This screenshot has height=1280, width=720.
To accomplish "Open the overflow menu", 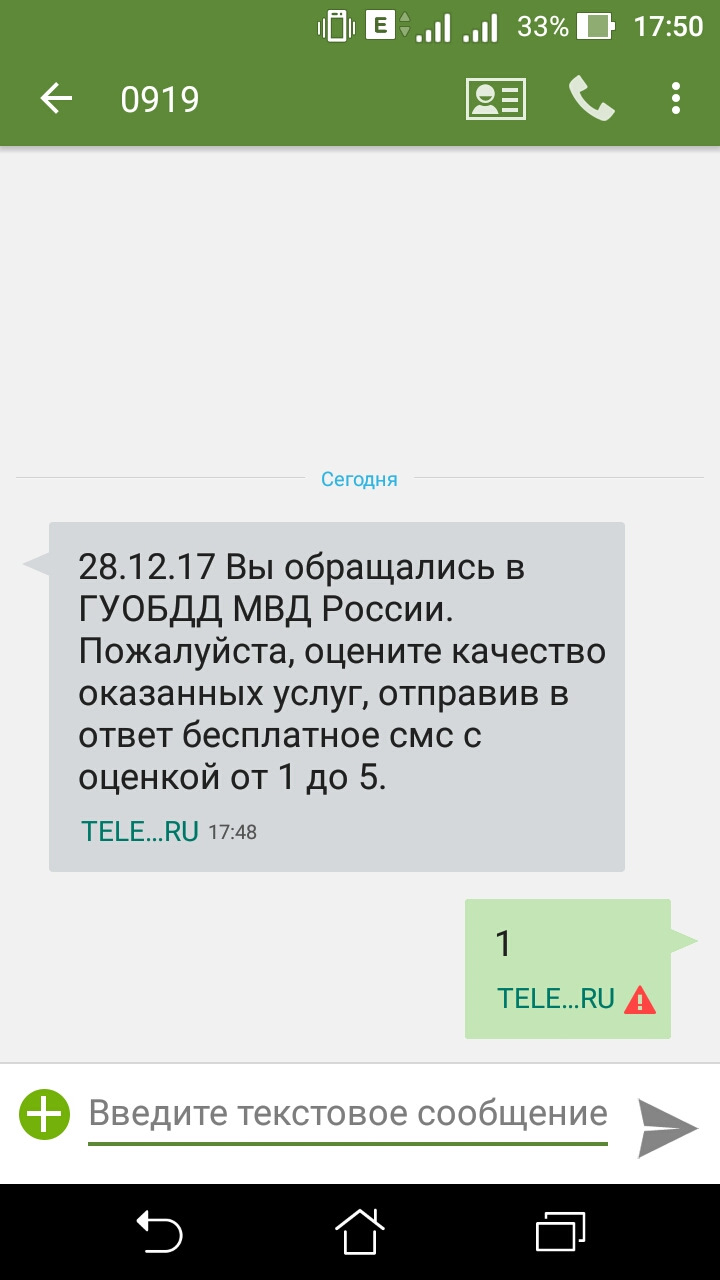I will pos(676,99).
